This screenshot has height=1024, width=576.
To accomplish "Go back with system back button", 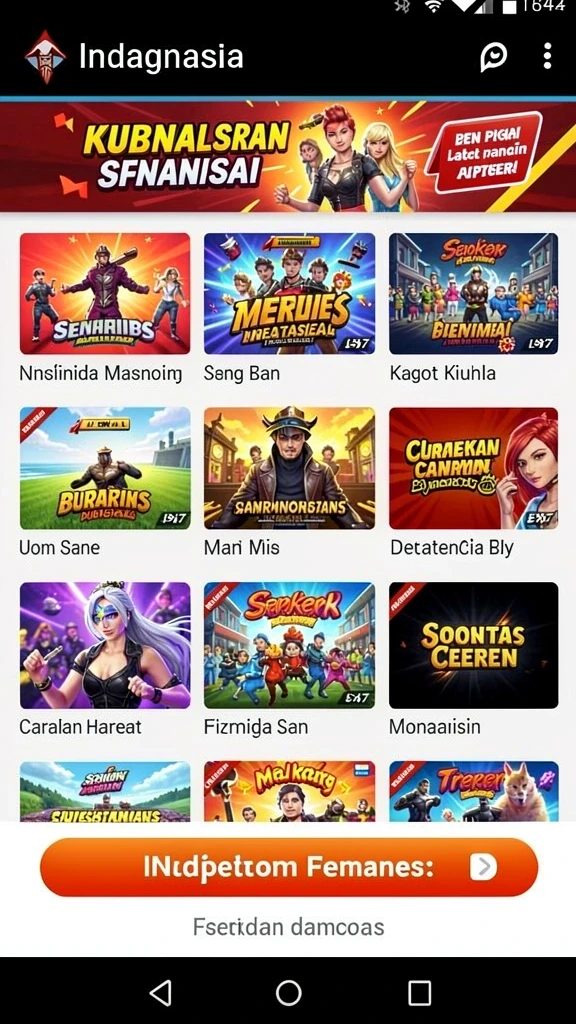I will [160, 993].
